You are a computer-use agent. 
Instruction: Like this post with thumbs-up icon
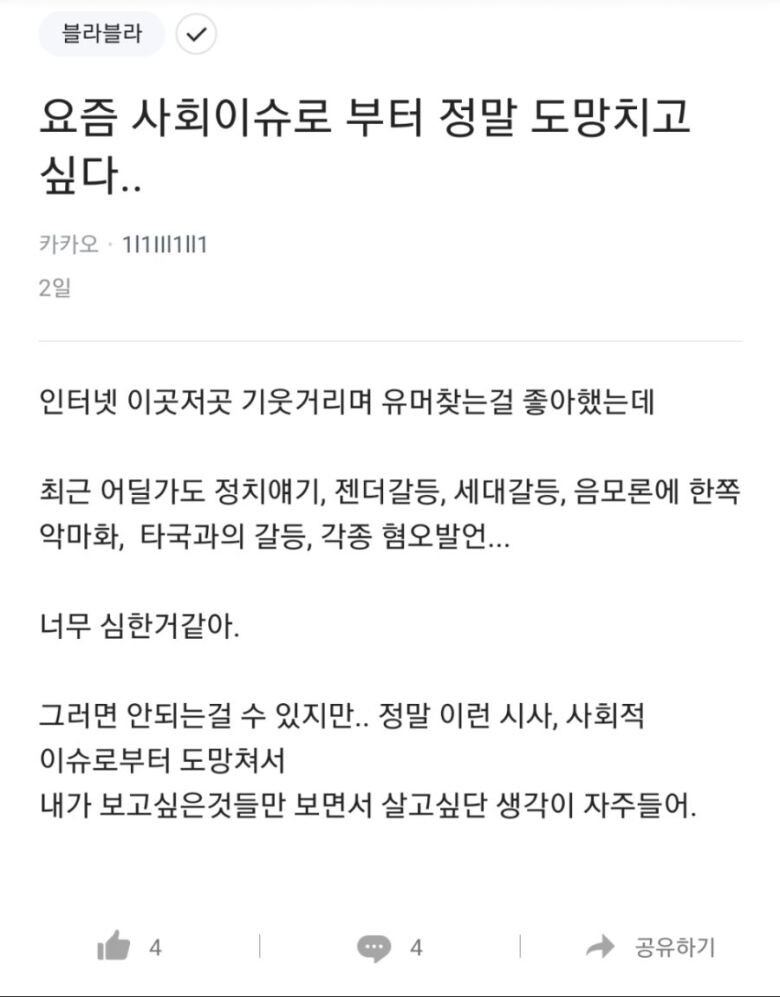pos(114,946)
